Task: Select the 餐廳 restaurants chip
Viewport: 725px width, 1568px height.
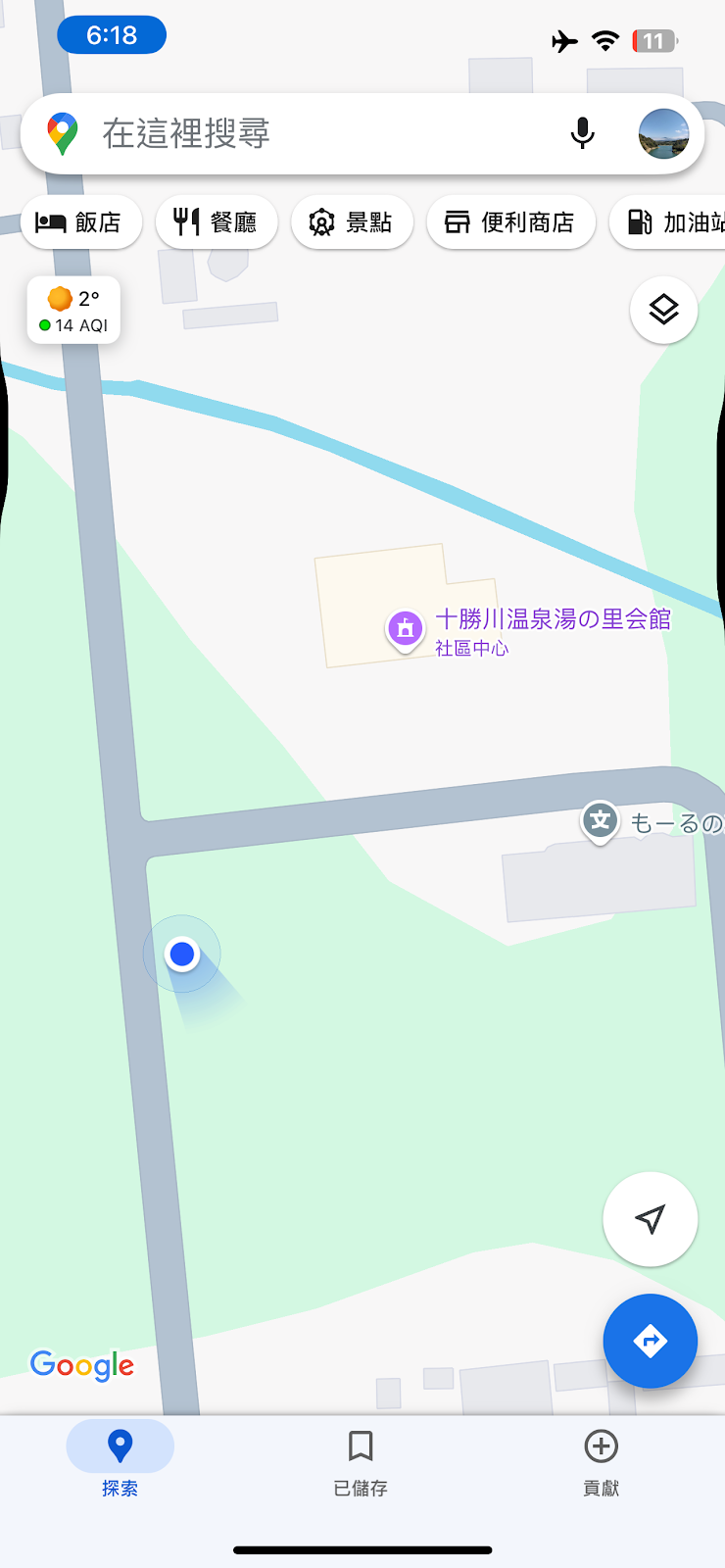Action: [217, 222]
